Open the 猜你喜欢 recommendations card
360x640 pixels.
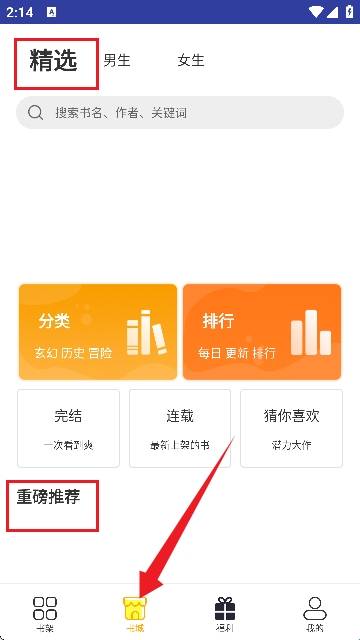click(x=291, y=428)
